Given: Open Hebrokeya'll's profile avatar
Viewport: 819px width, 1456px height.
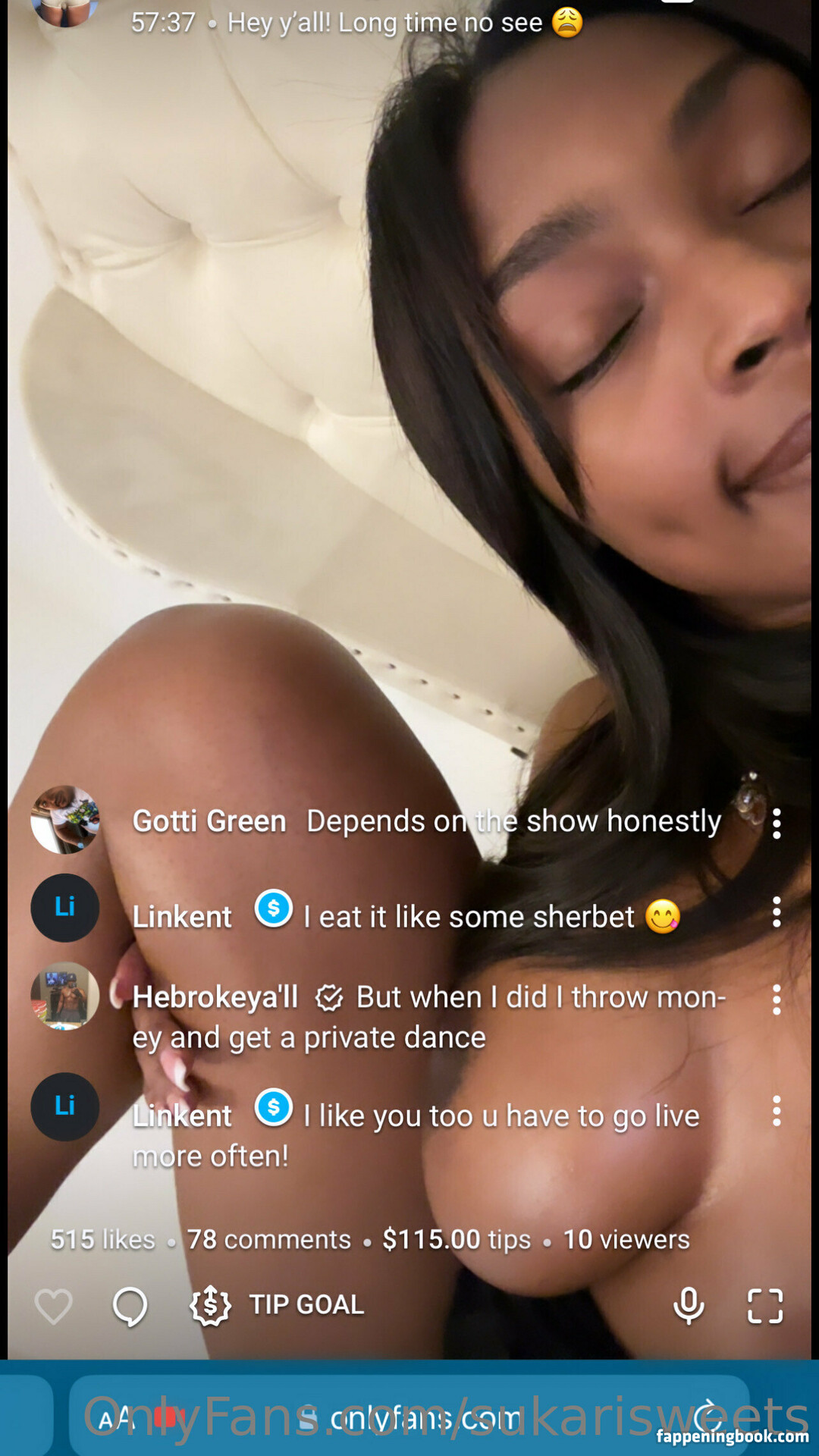Looking at the screenshot, I should [65, 996].
